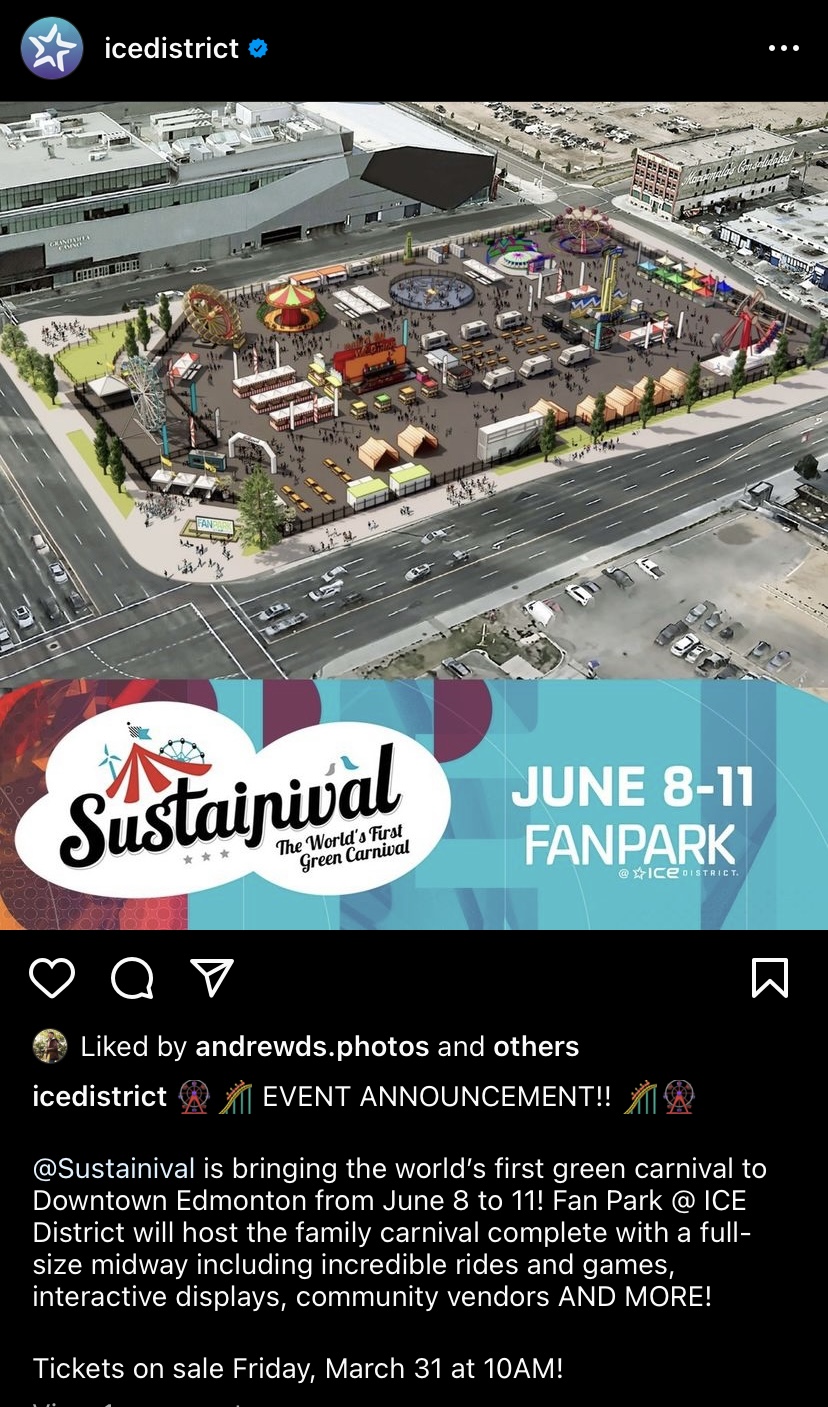
Task: Open the Sustainival carnival post image
Action: coord(414,515)
